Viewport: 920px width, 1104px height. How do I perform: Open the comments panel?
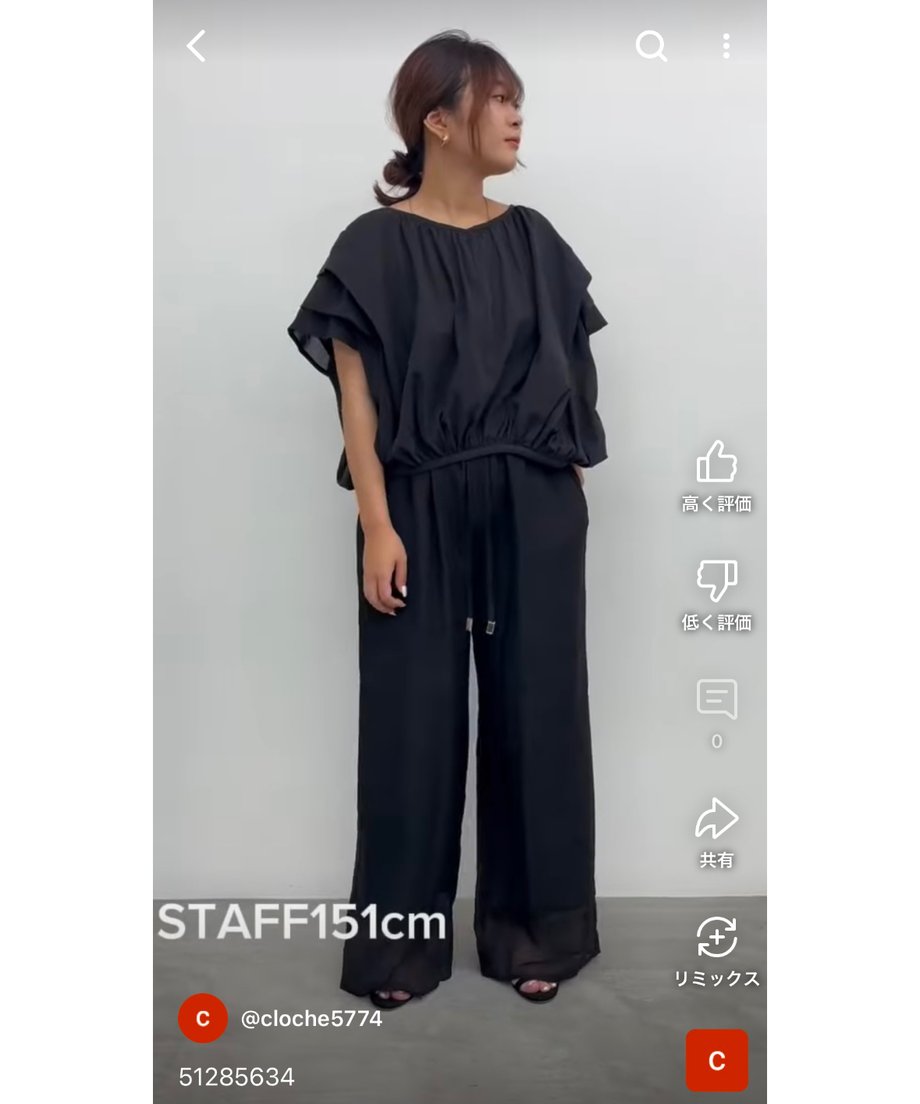[x=716, y=700]
